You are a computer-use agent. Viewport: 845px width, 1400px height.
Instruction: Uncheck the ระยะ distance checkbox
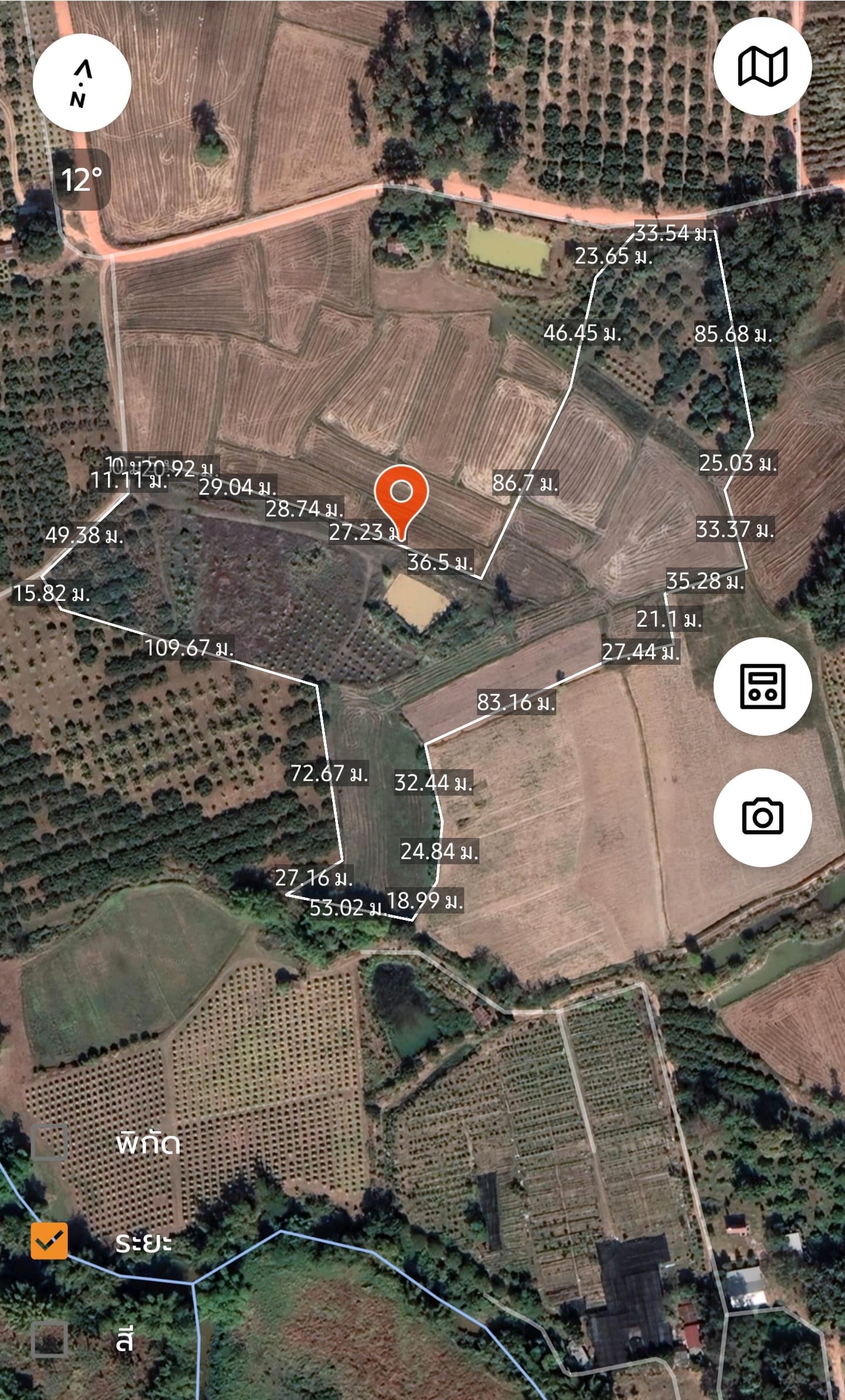pyautogui.click(x=49, y=1241)
